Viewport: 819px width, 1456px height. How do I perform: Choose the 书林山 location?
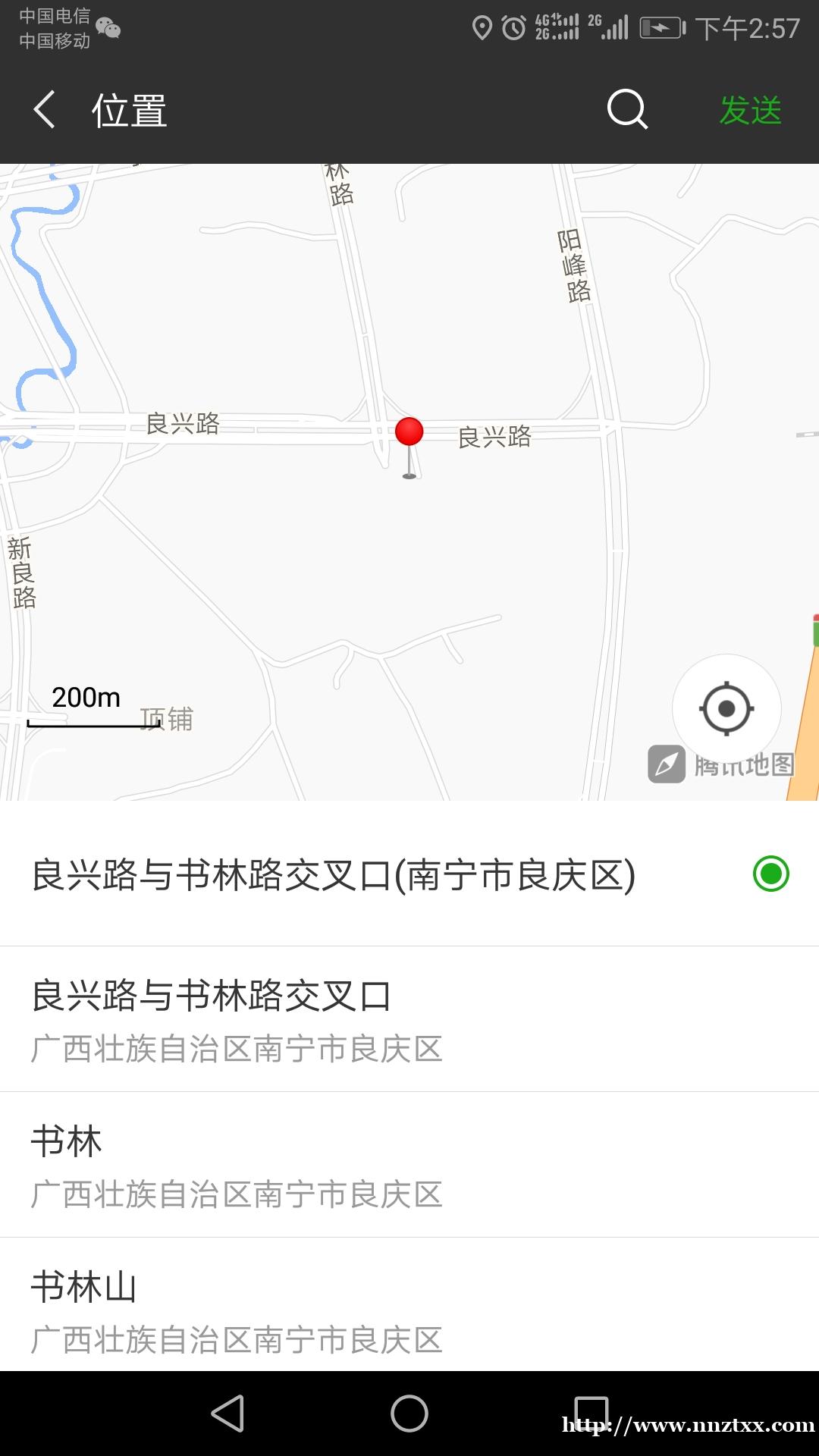pos(409,1306)
